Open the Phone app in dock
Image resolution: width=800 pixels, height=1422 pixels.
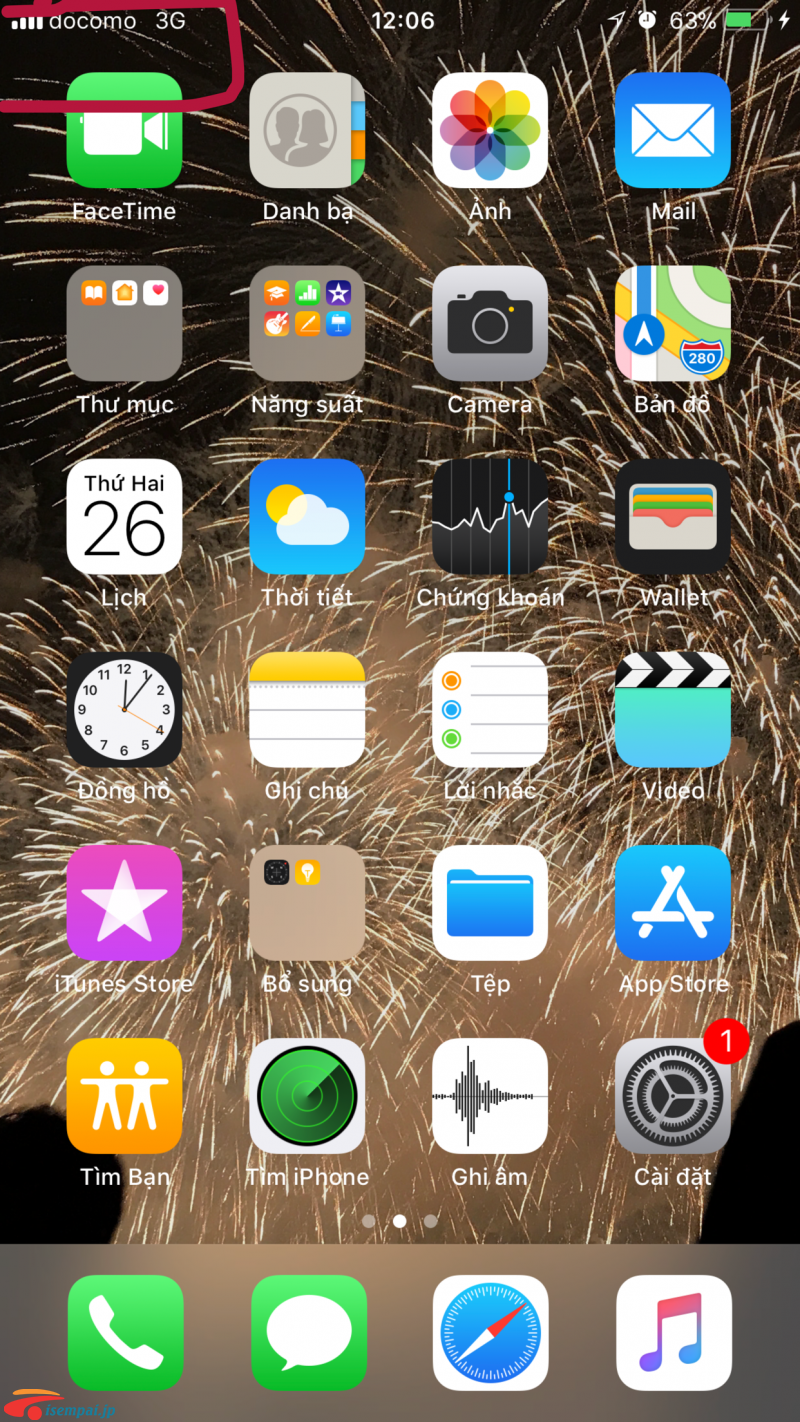point(125,1333)
